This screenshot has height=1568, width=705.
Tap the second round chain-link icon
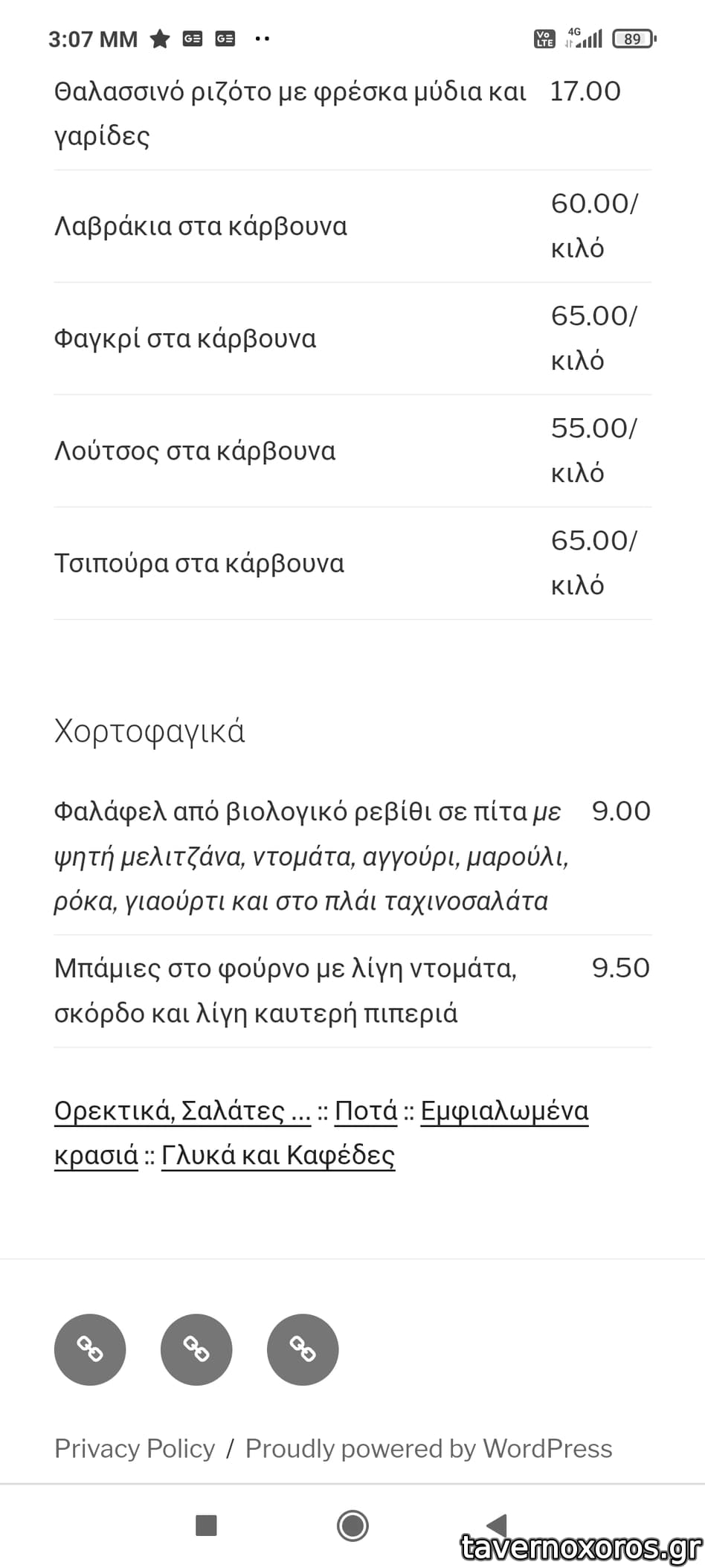pos(196,1349)
